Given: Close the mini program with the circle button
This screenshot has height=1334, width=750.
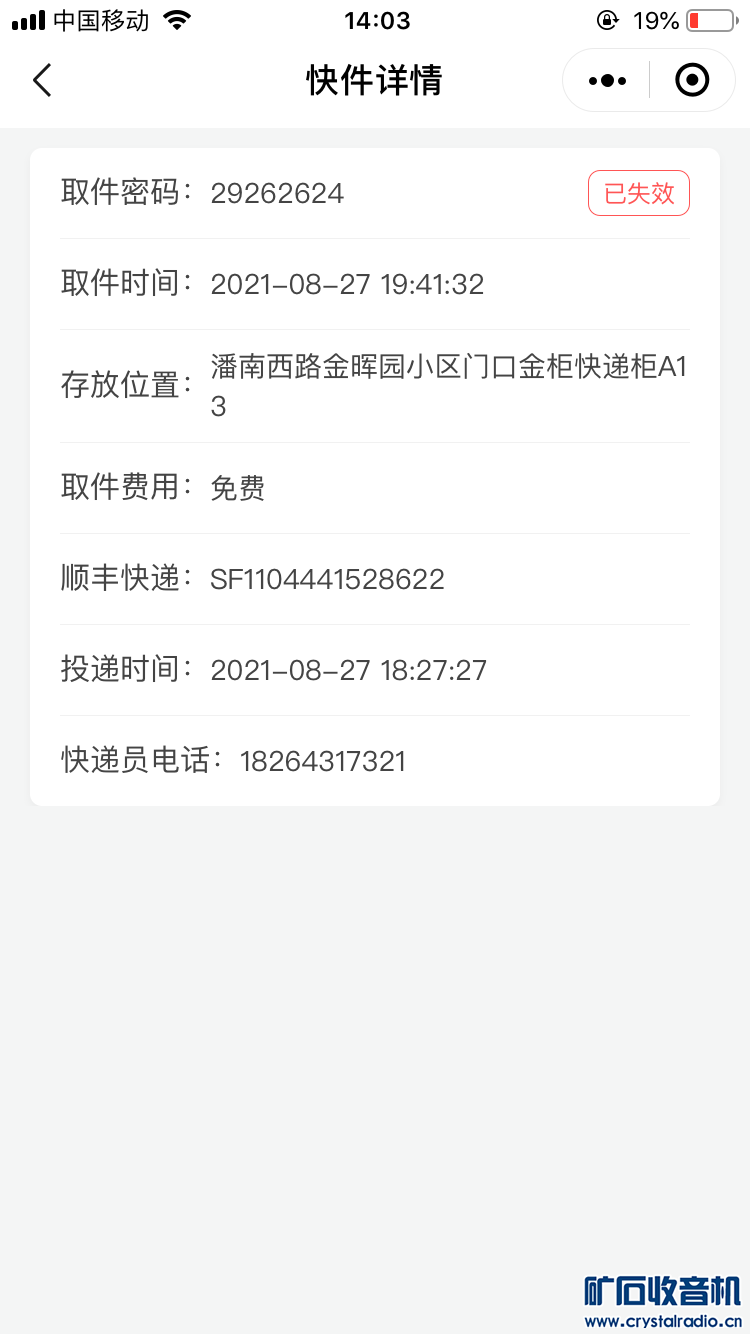Looking at the screenshot, I should [692, 80].
